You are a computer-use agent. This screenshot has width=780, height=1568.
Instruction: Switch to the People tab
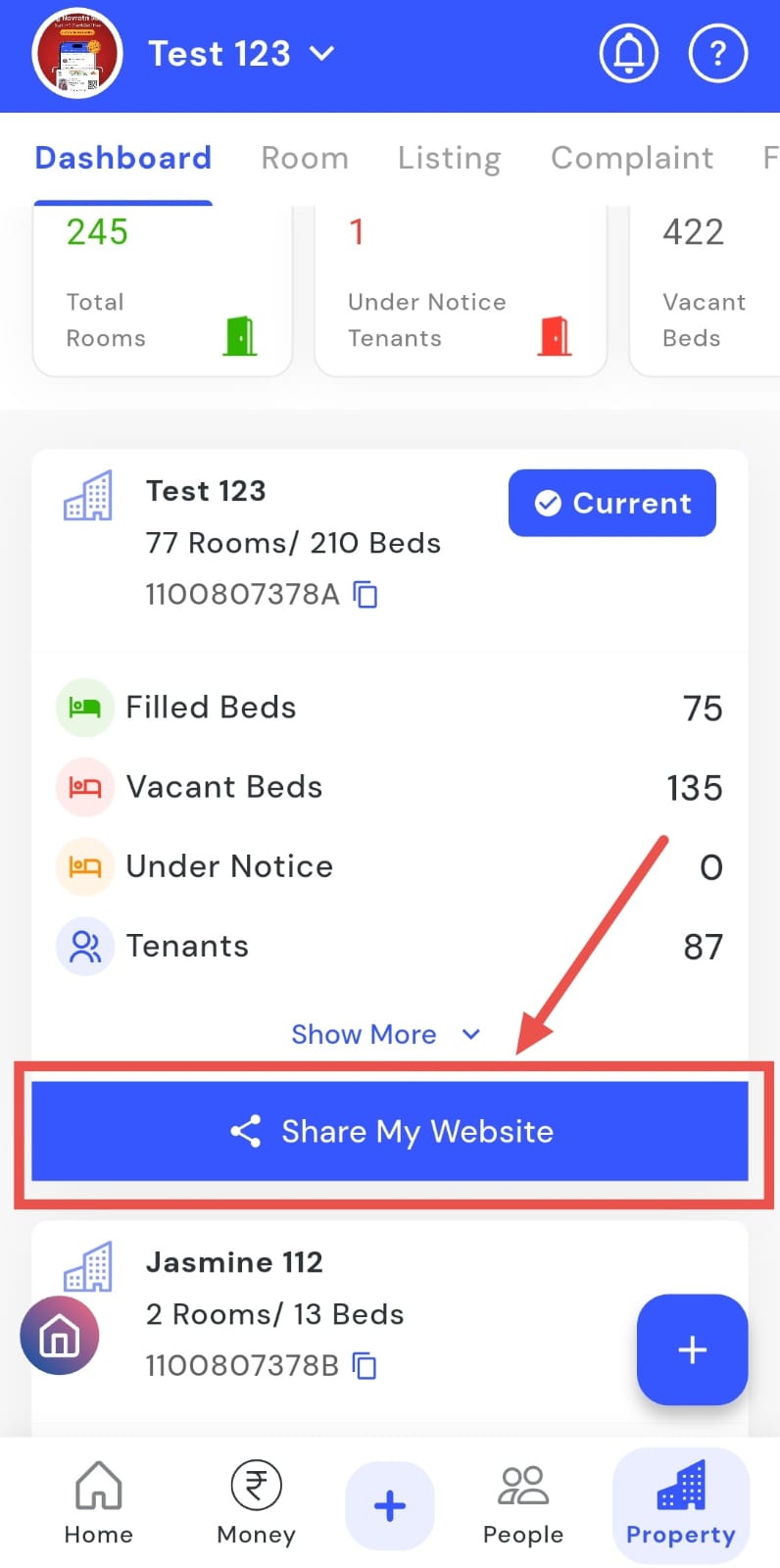tap(523, 1504)
